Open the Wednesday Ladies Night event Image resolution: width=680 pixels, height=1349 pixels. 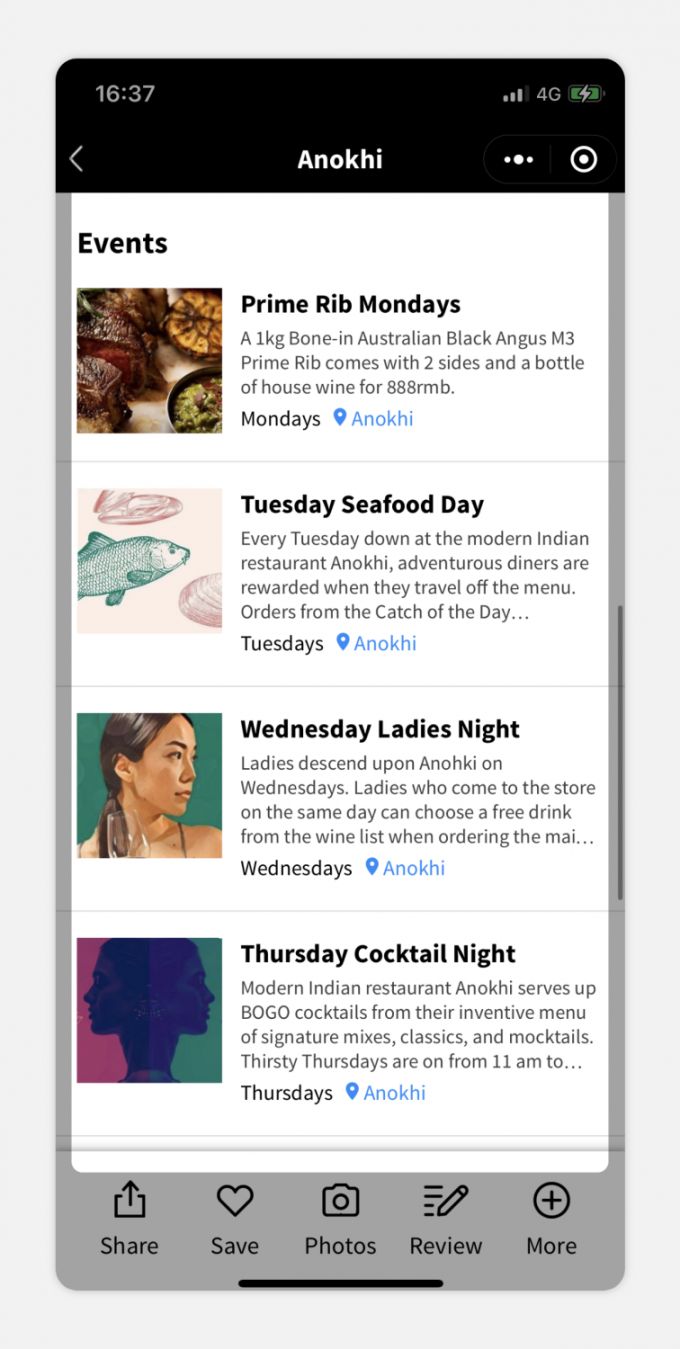[x=380, y=729]
